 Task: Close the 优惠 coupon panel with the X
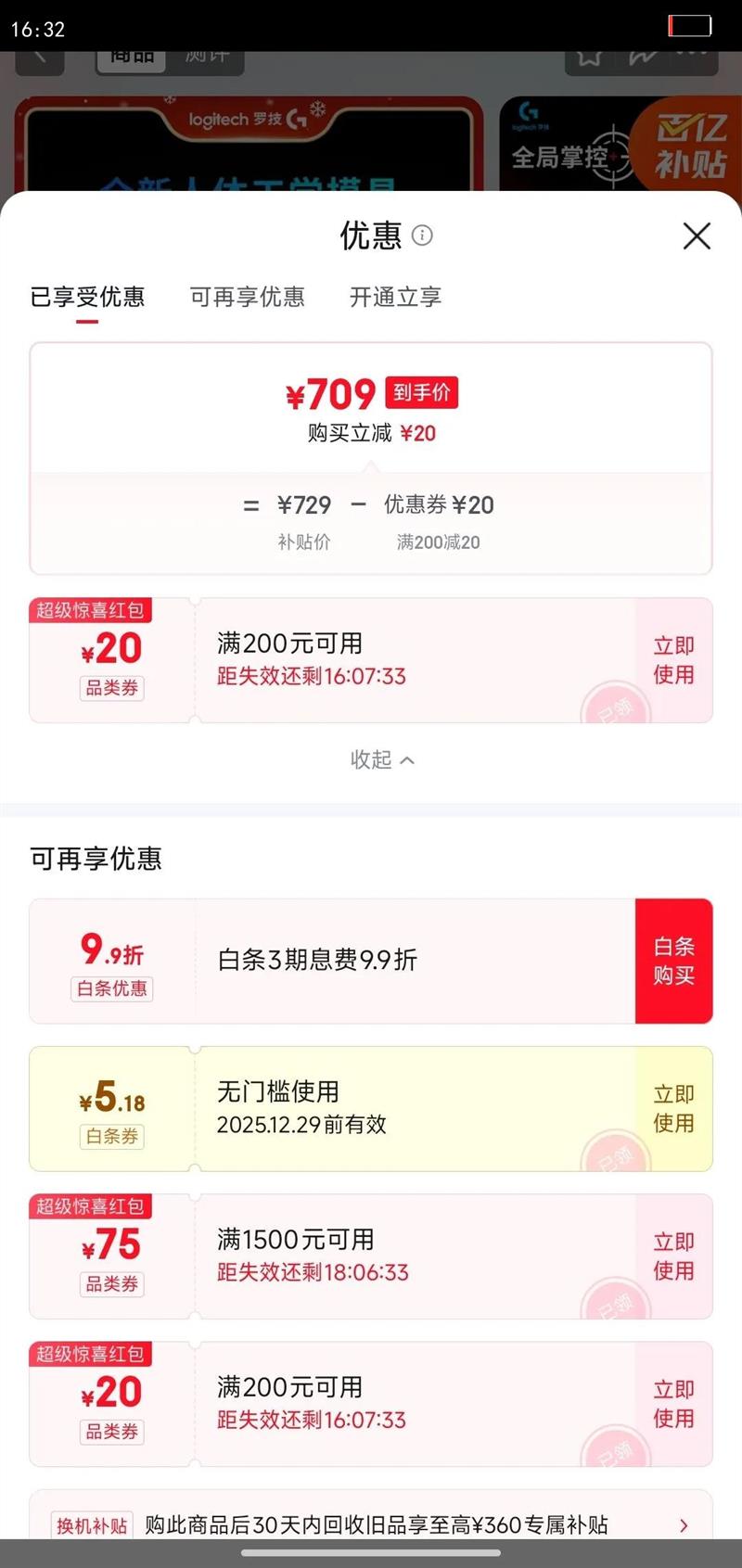(697, 236)
